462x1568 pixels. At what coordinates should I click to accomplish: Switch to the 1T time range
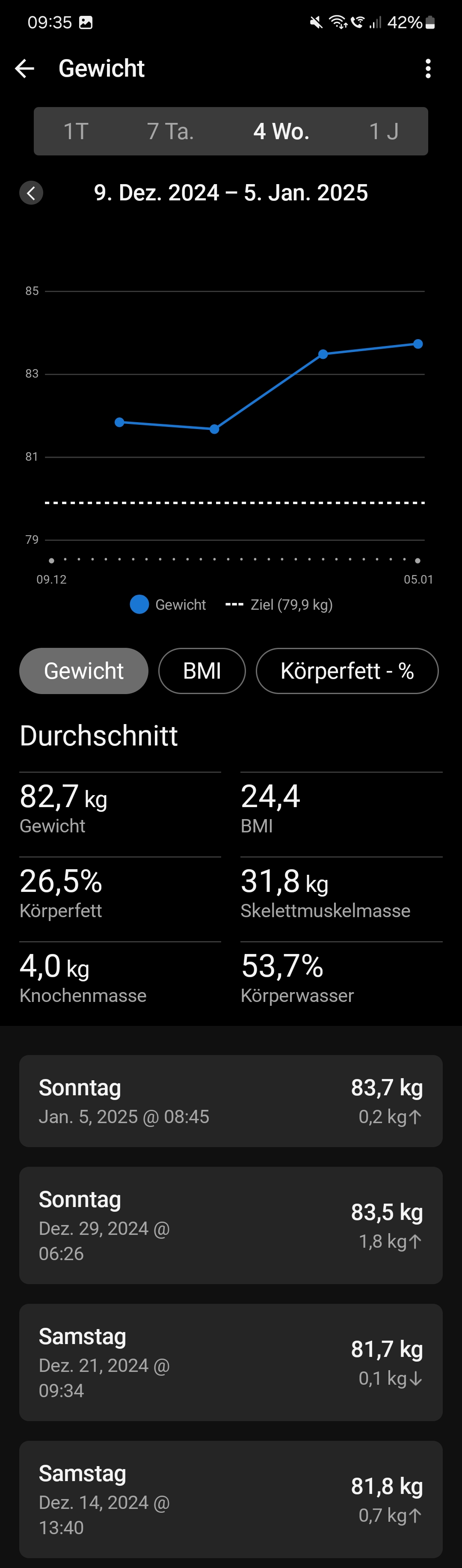[x=76, y=131]
